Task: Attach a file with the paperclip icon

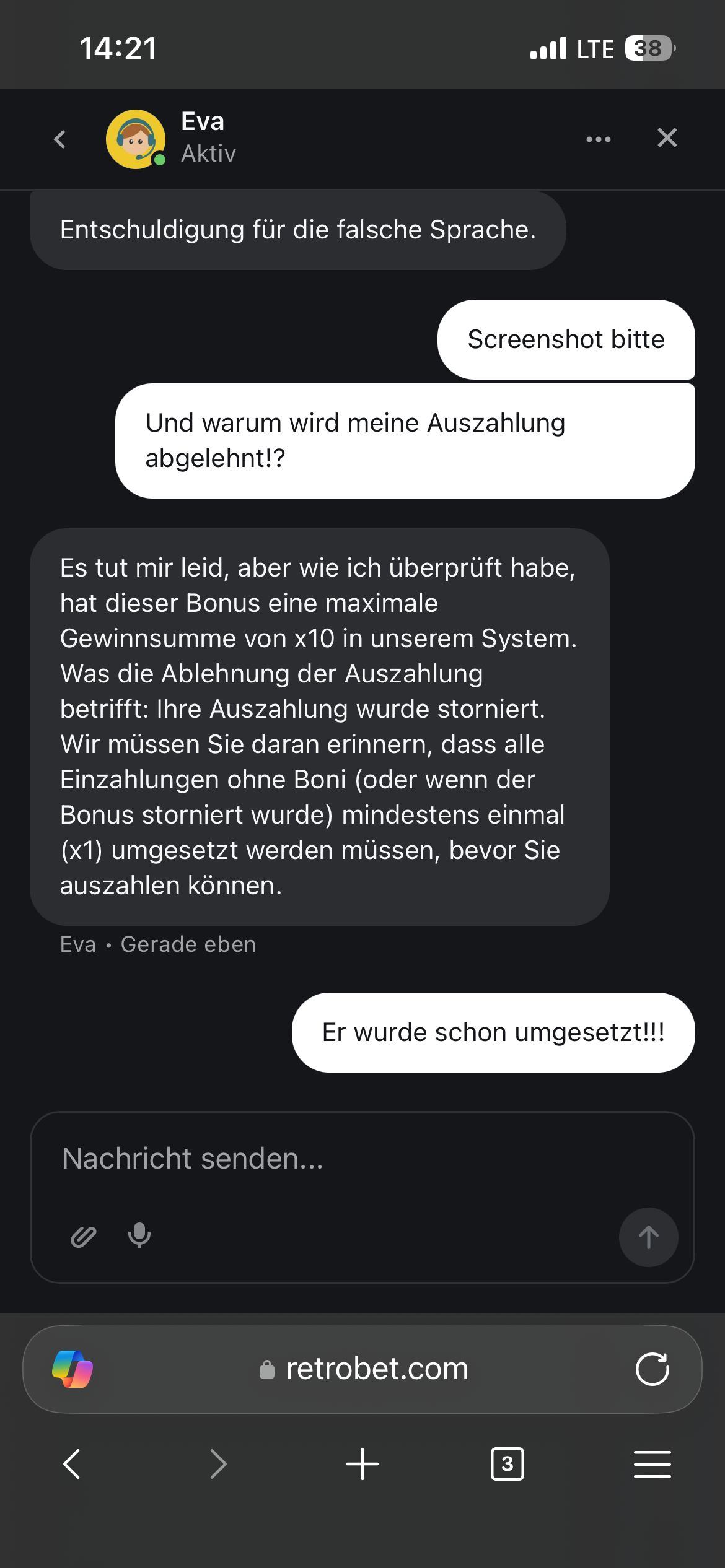Action: click(84, 1237)
